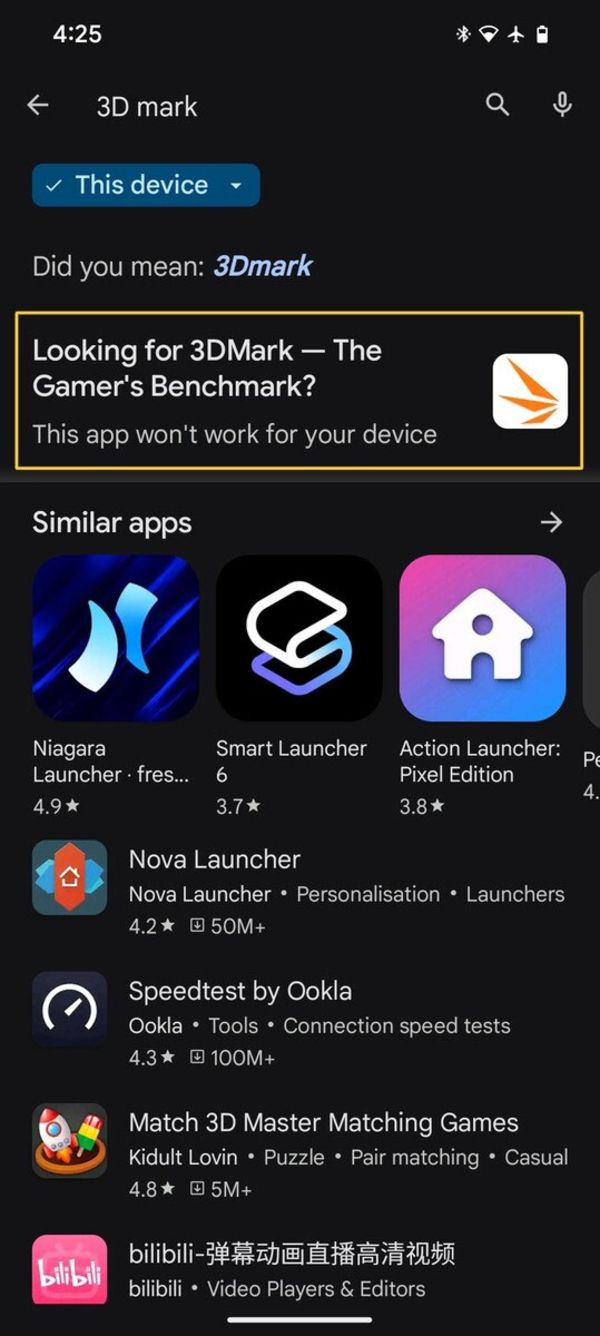This screenshot has height=1336, width=600.
Task: Open the 'This device' filter dropdown
Action: [146, 185]
